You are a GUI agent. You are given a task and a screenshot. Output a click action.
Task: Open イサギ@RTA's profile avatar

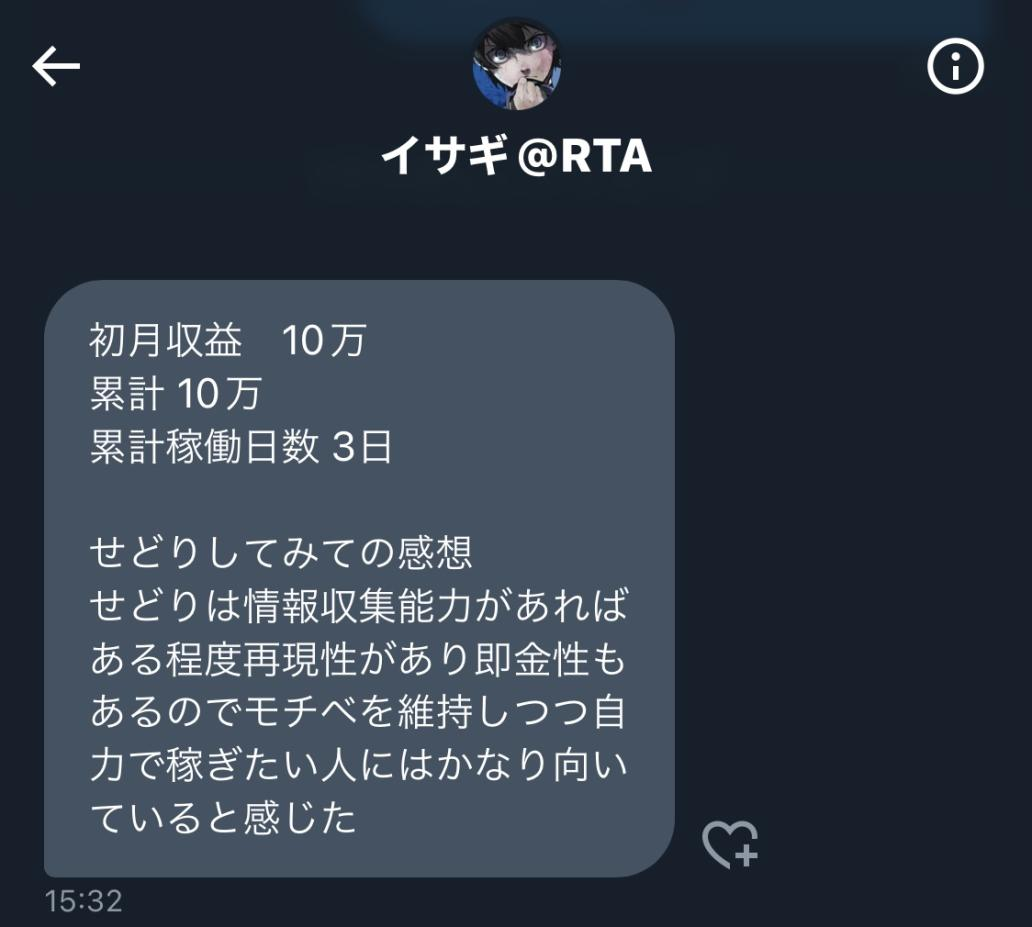coord(516,64)
